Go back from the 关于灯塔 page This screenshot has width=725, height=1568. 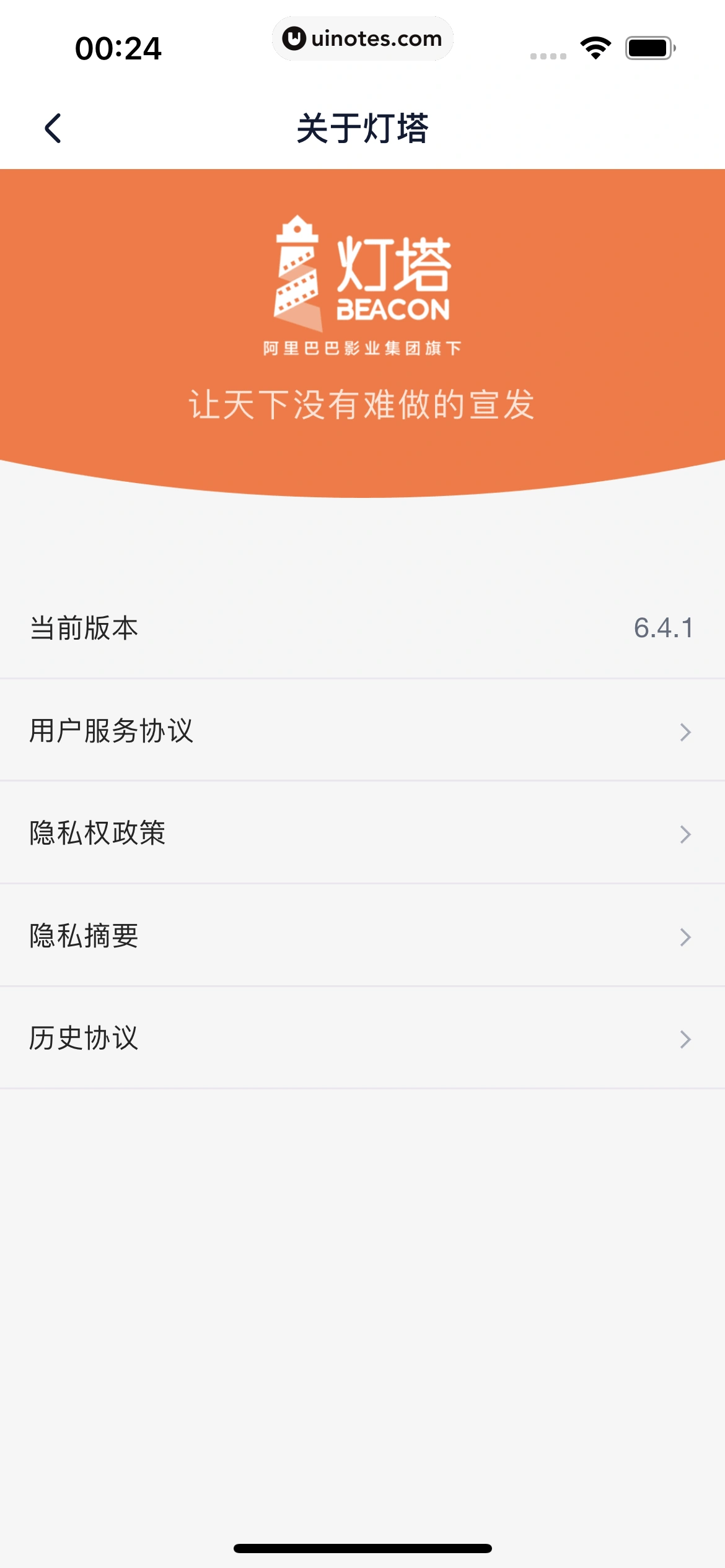[x=53, y=128]
